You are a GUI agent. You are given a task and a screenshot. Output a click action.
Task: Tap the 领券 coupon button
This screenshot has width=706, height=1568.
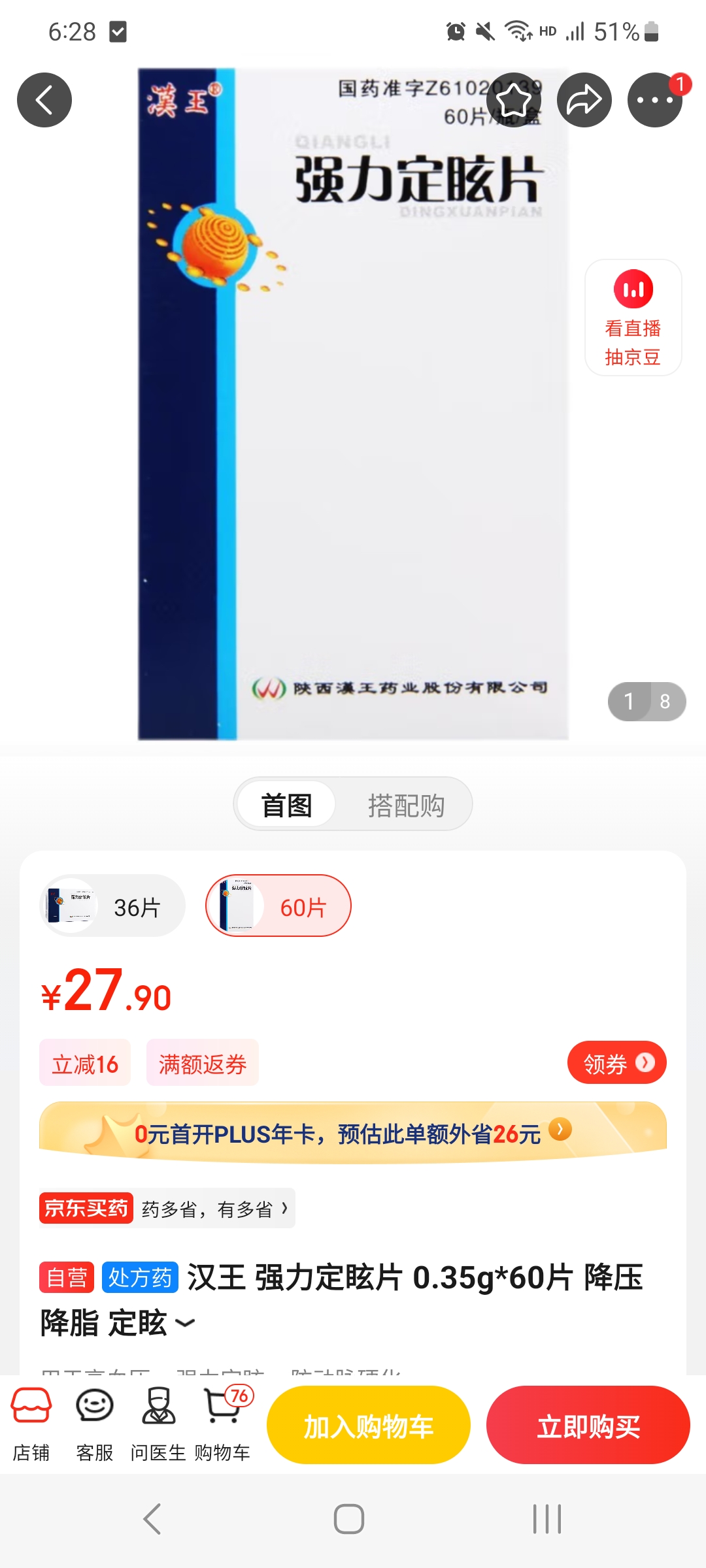tap(616, 1063)
